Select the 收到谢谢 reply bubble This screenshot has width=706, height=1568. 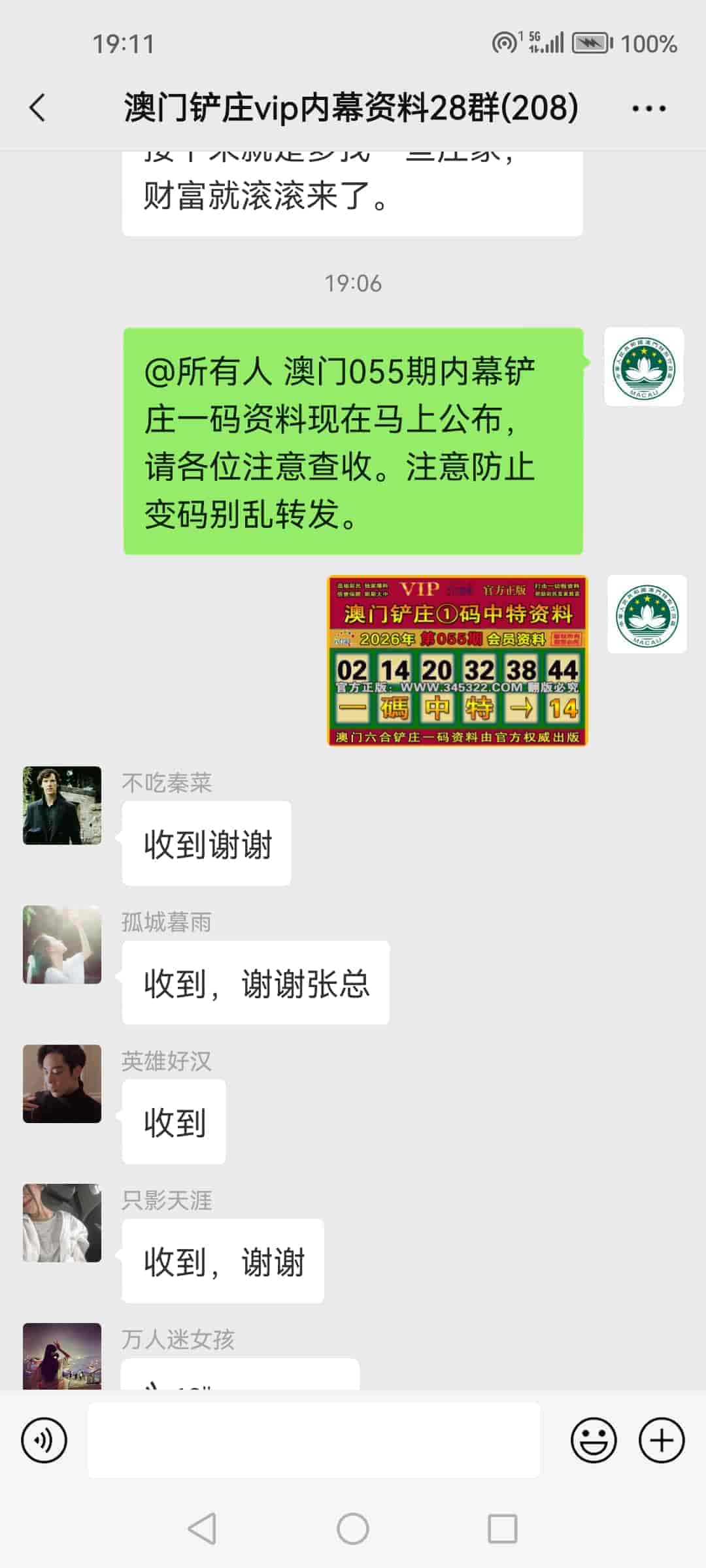(206, 844)
